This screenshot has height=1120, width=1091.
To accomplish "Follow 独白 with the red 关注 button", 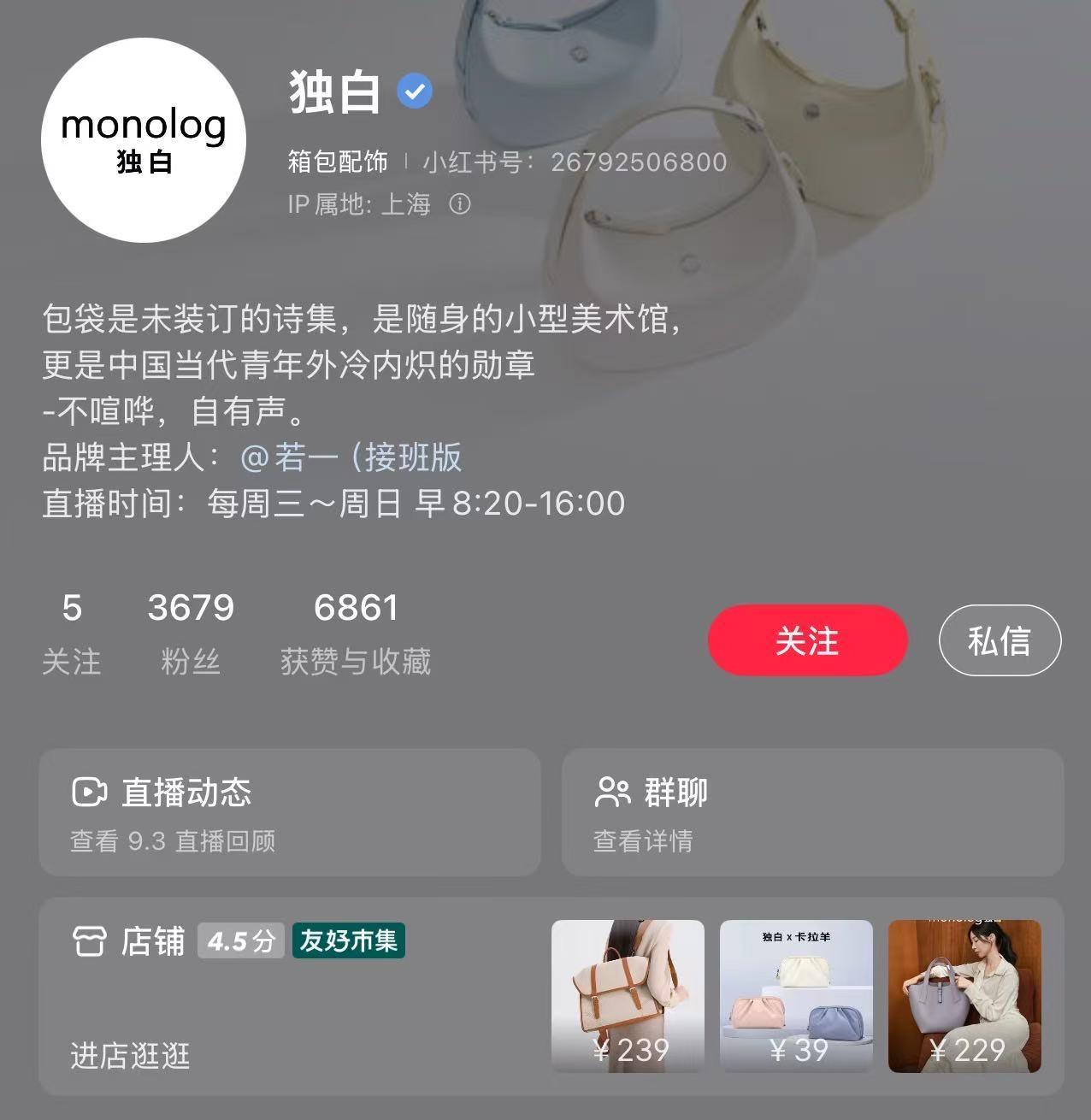I will (x=806, y=640).
